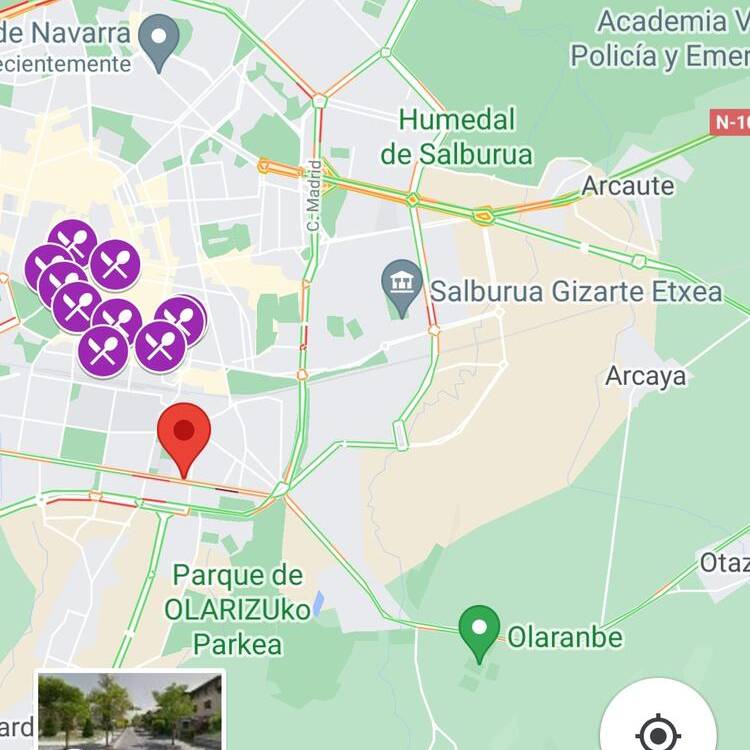The image size is (750, 750).
Task: Center map on my location
Action: coord(657,731)
